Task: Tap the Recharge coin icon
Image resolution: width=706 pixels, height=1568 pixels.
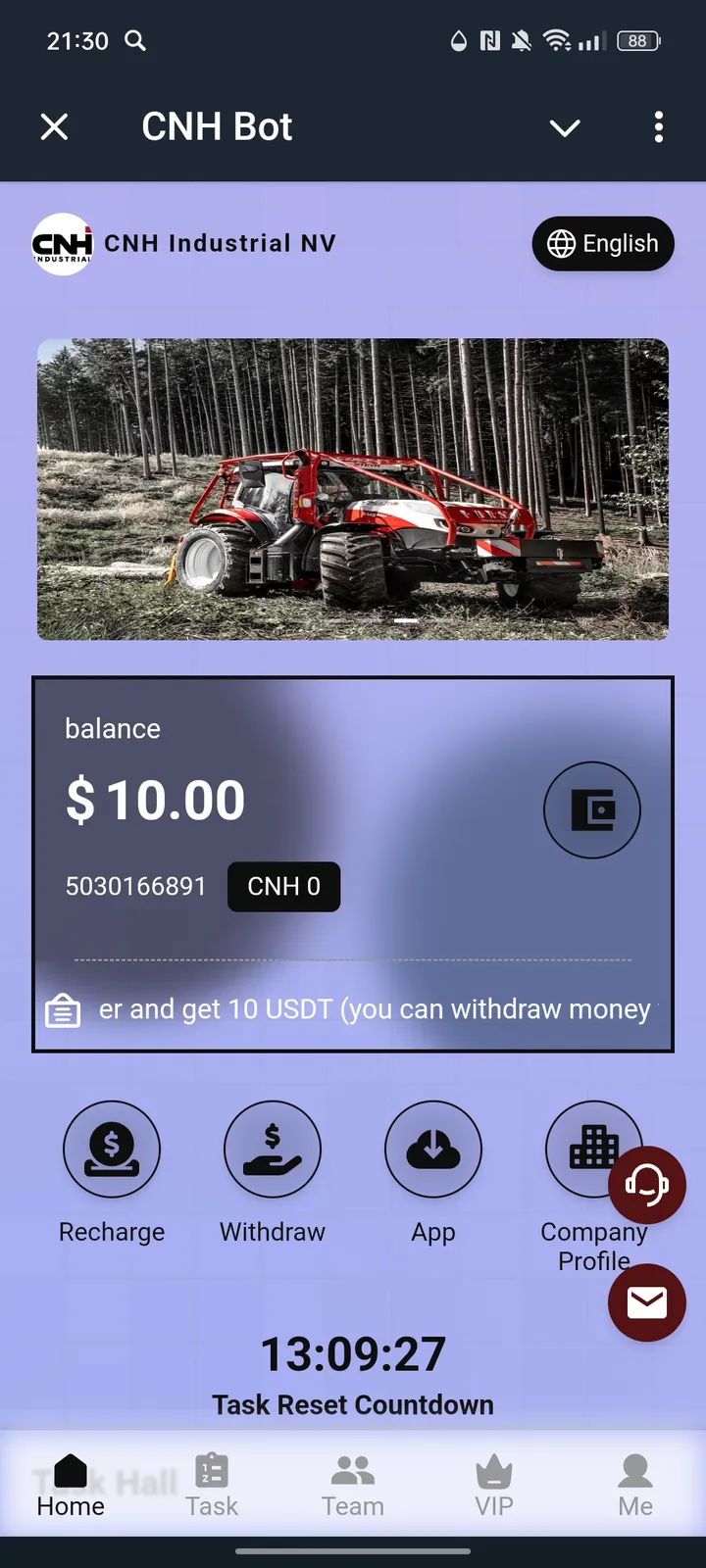Action: pos(111,1149)
